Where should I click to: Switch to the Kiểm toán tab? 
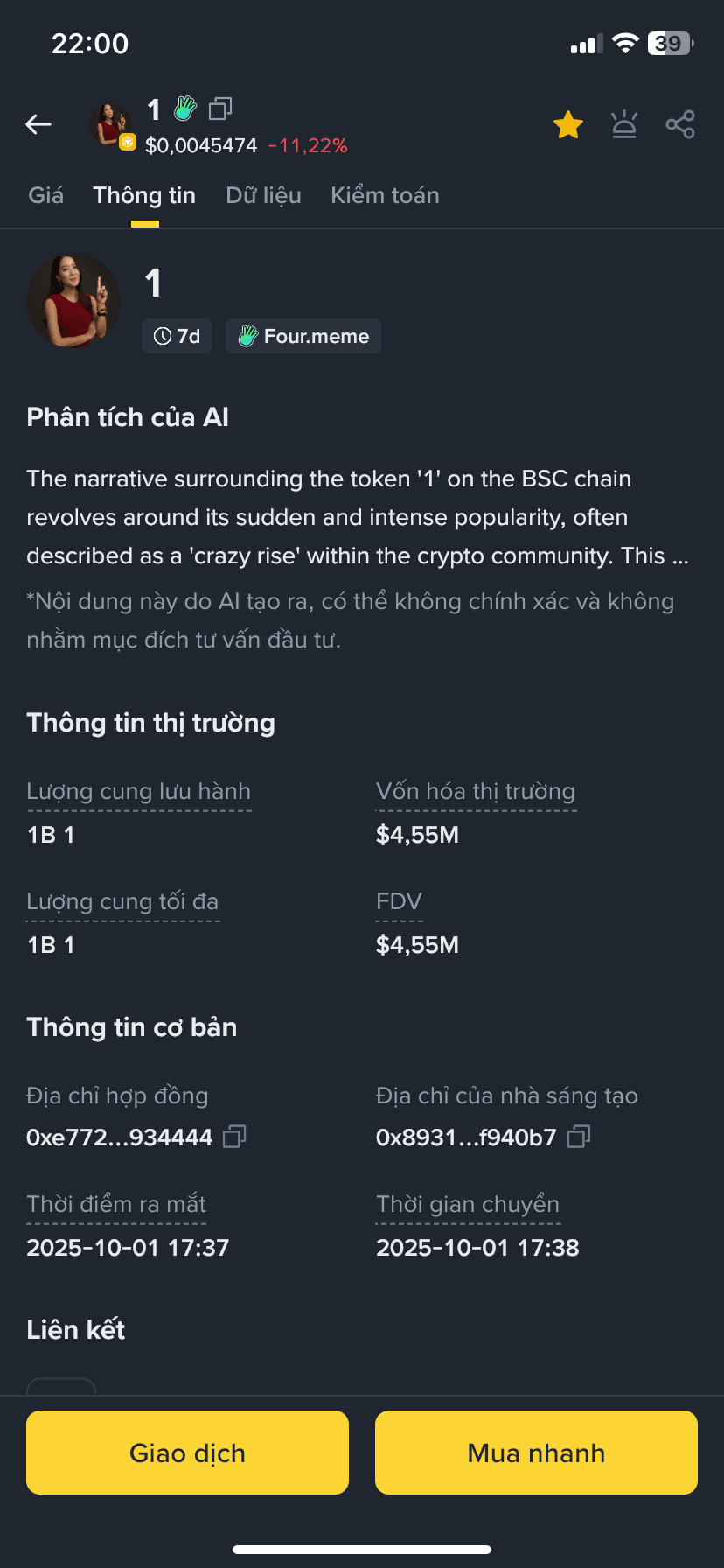click(x=385, y=195)
